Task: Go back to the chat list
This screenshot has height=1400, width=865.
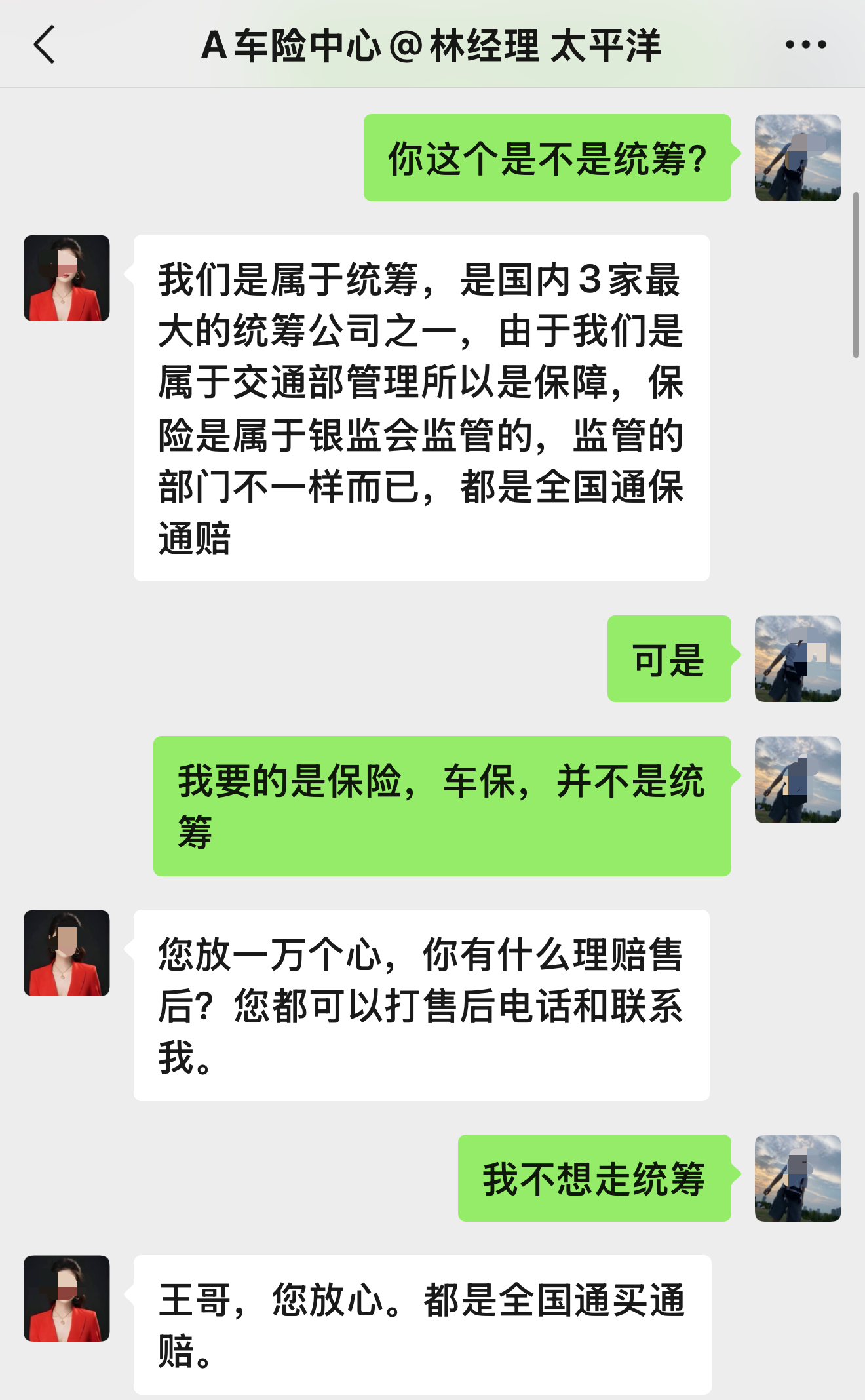Action: (45, 45)
